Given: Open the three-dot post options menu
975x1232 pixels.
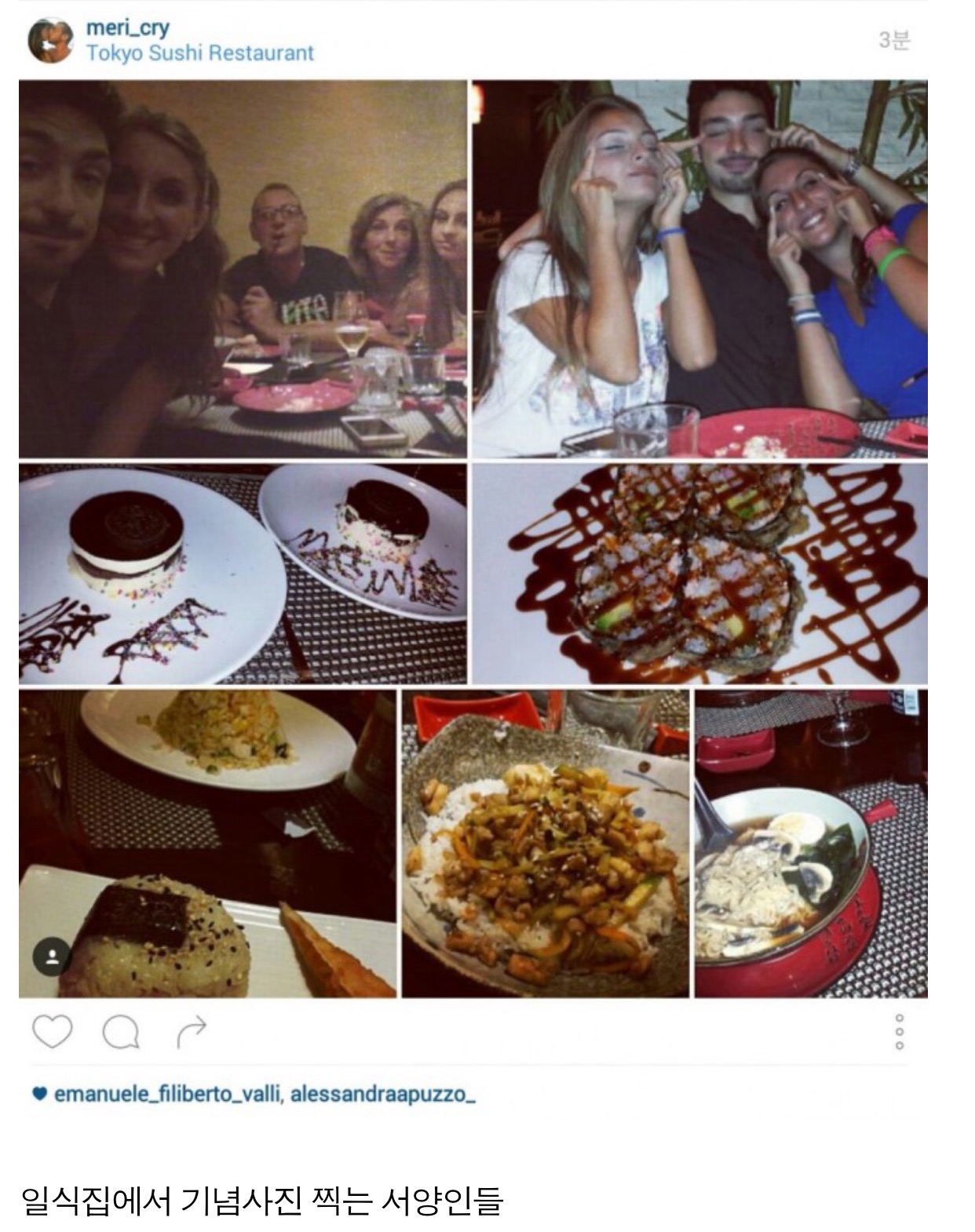Looking at the screenshot, I should (x=900, y=1032).
